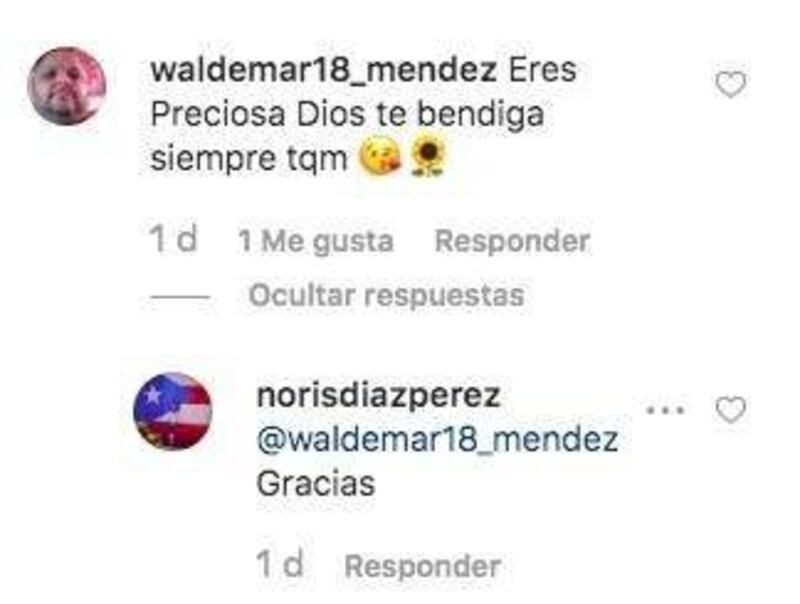The height and width of the screenshot is (604, 800).
Task: Open options for norisdiazperez's reply
Action: (x=665, y=410)
